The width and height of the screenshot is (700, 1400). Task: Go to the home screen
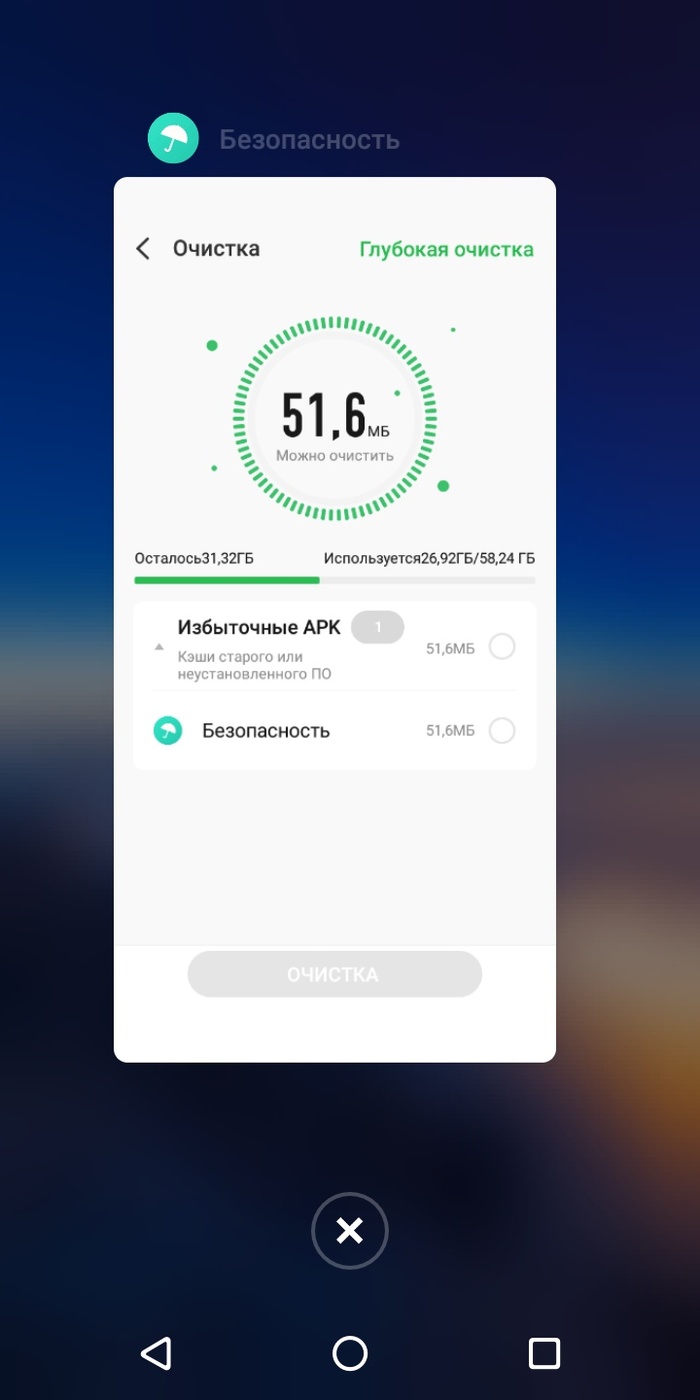coord(349,1353)
